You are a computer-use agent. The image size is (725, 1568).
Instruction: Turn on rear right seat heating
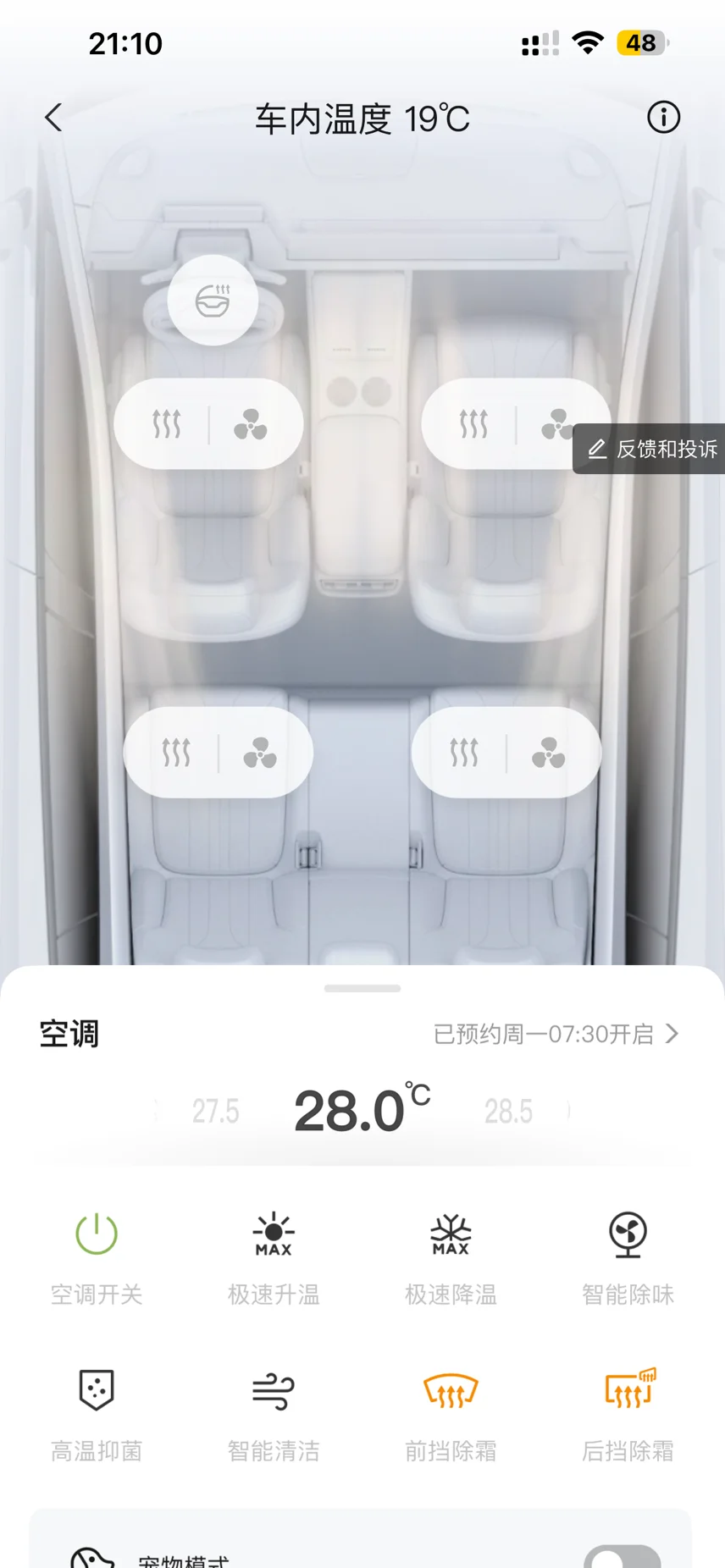464,752
